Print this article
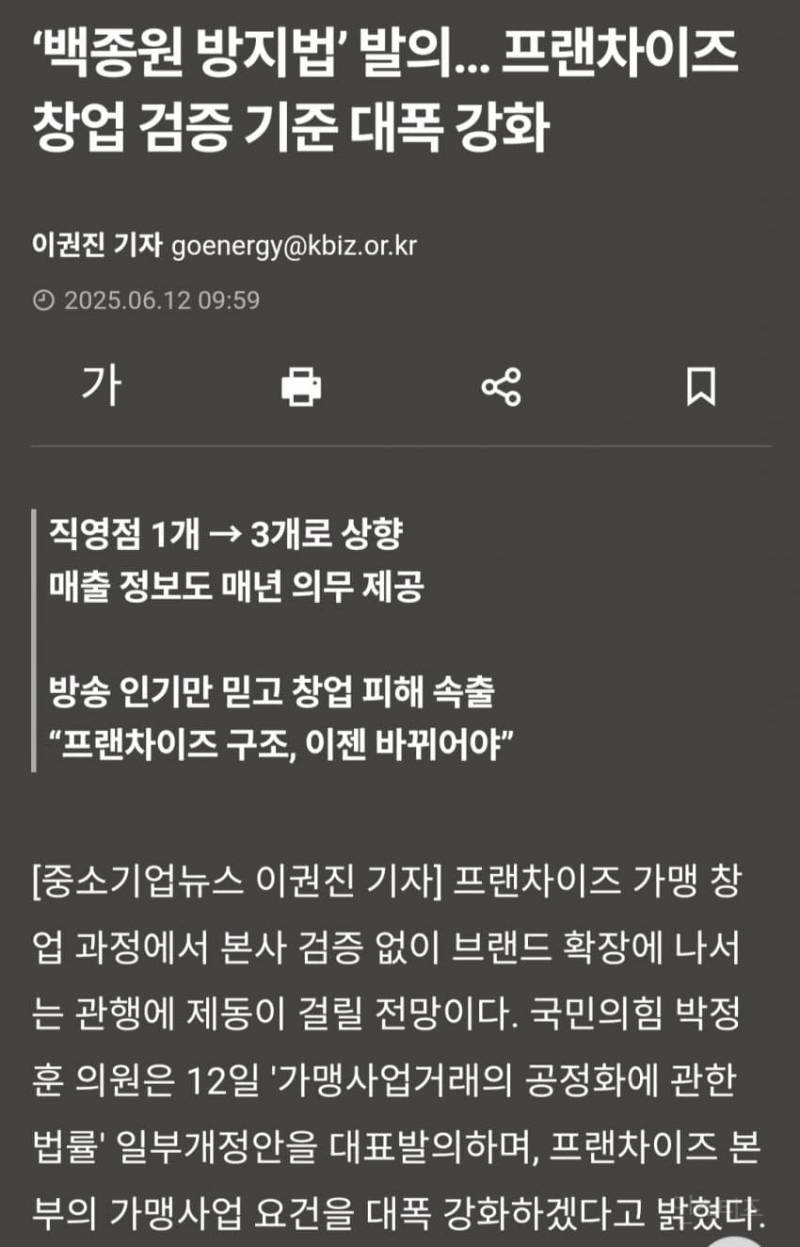Viewport: 800px width, 1247px height. 301,386
